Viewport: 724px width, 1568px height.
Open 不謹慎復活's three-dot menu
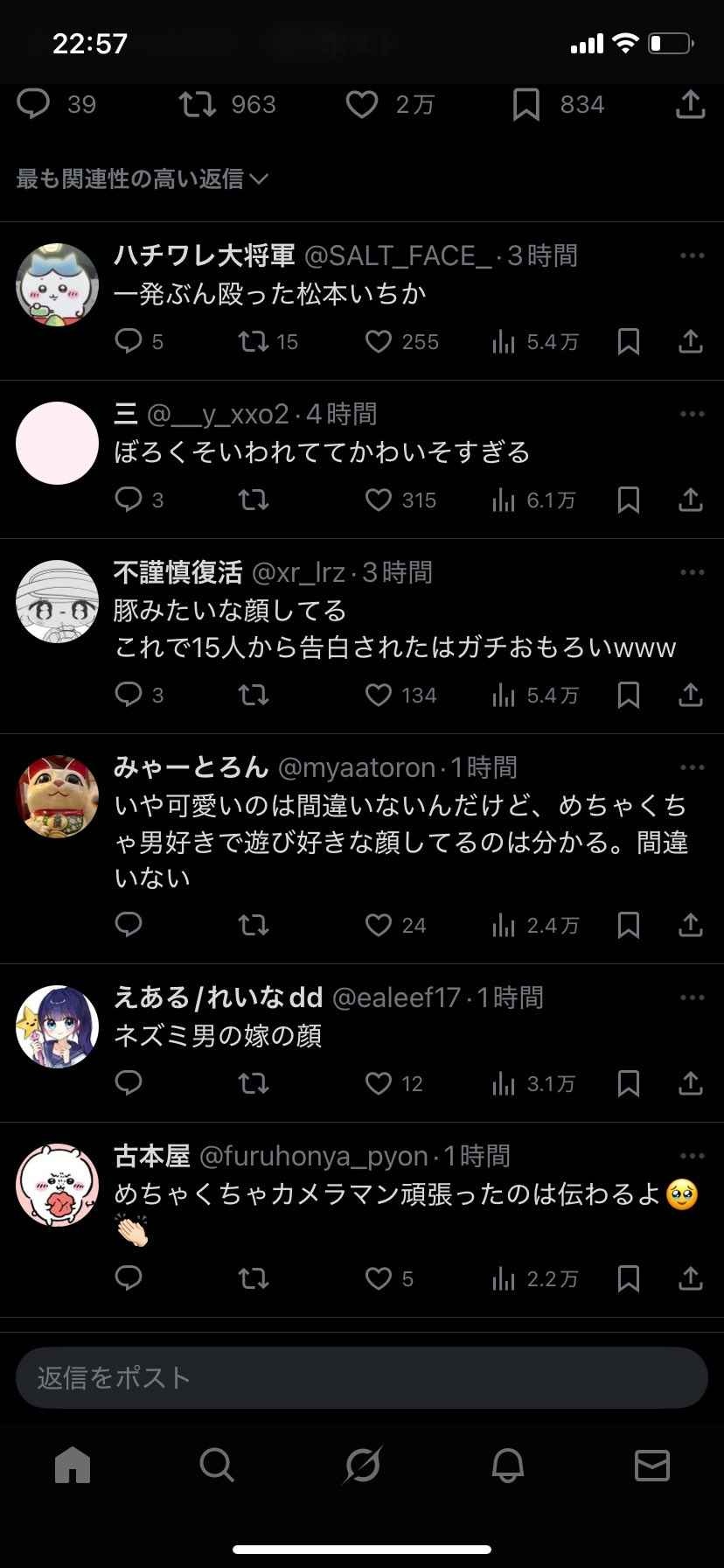[x=692, y=572]
